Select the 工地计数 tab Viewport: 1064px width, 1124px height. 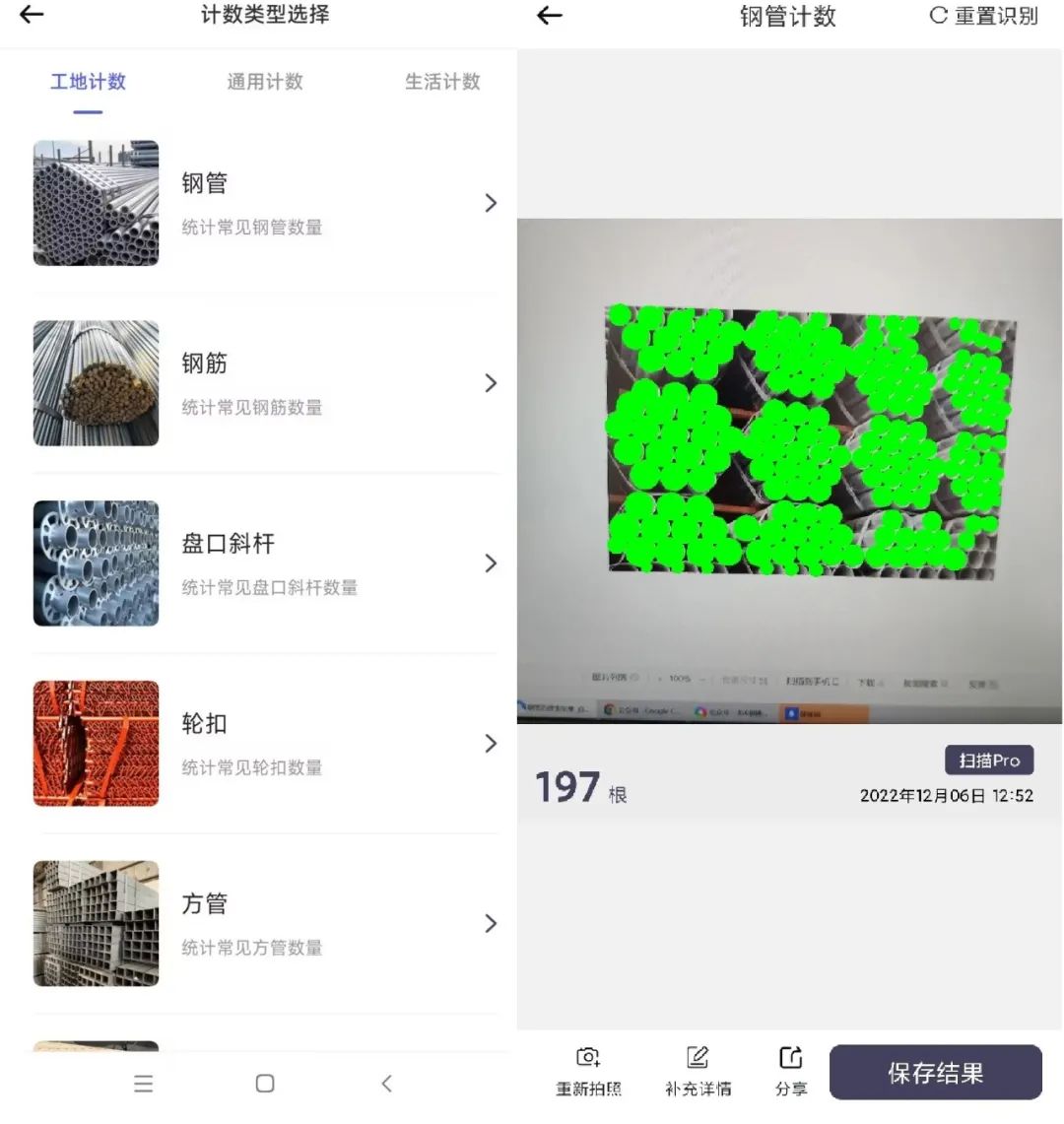coord(88,82)
